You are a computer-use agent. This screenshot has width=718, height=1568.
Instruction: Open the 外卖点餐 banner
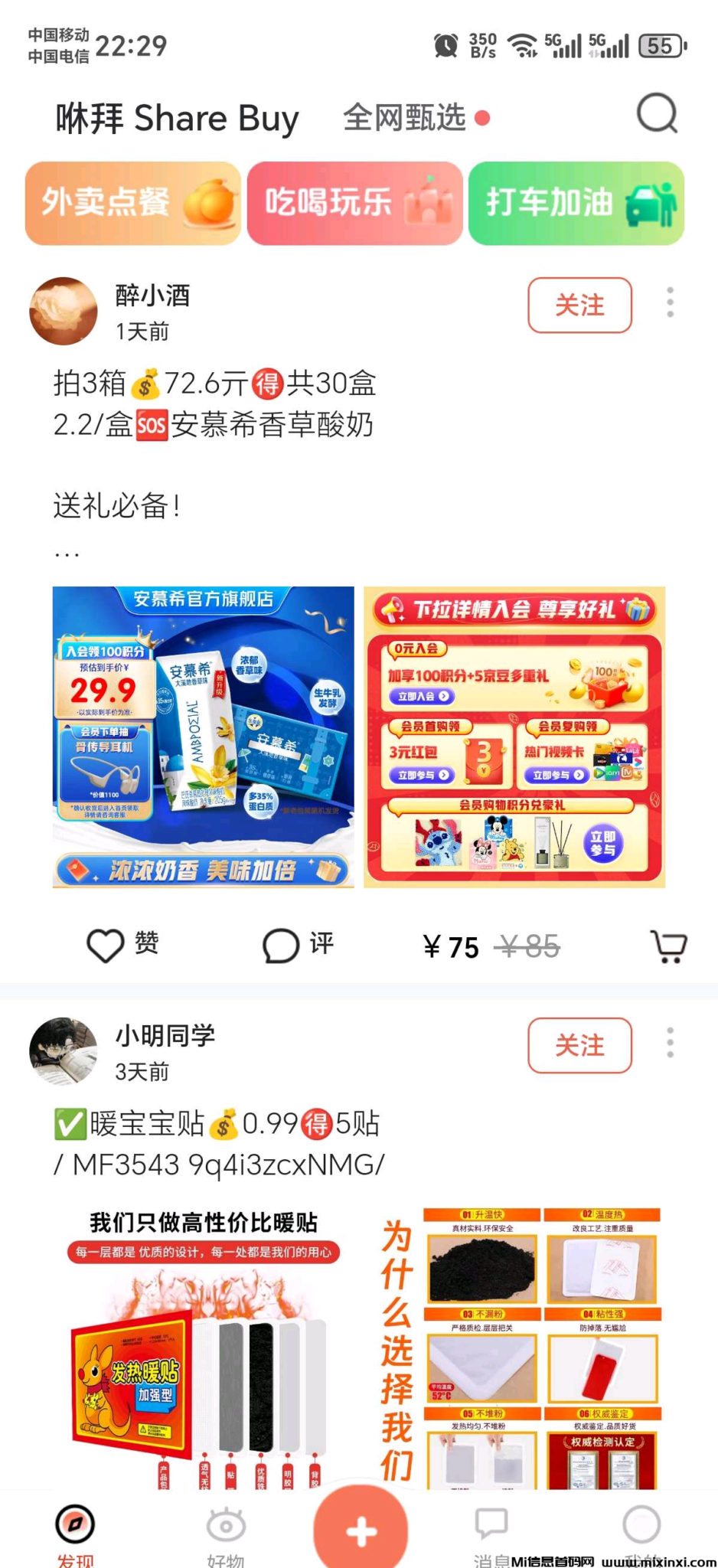132,203
